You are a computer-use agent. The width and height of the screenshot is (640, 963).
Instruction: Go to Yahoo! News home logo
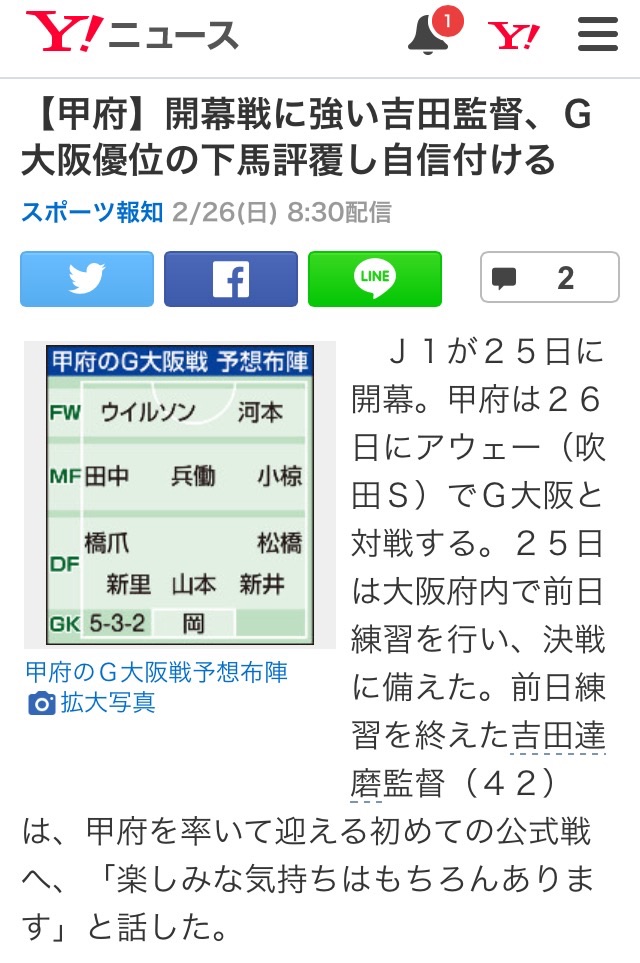tap(133, 35)
